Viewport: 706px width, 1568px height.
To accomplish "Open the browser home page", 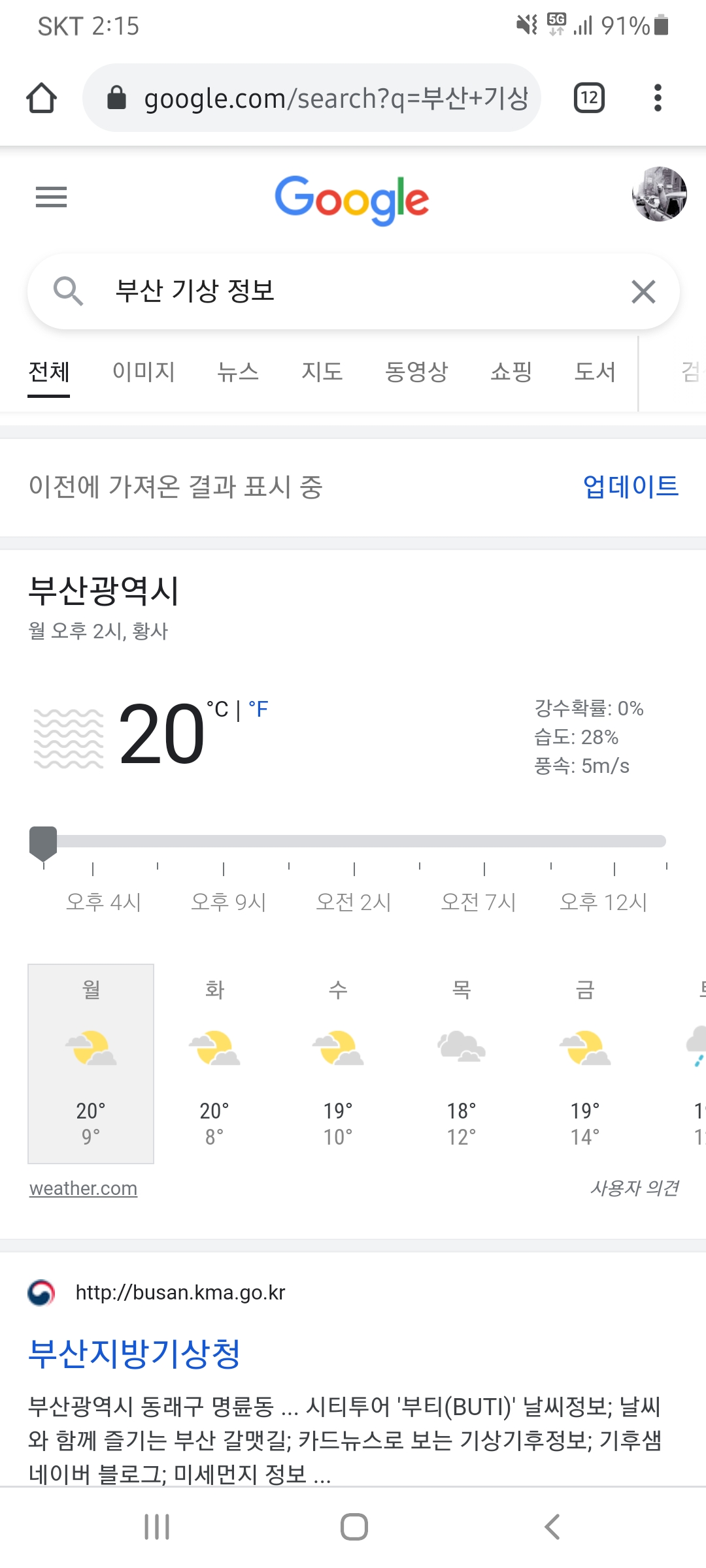I will pyautogui.click(x=41, y=98).
